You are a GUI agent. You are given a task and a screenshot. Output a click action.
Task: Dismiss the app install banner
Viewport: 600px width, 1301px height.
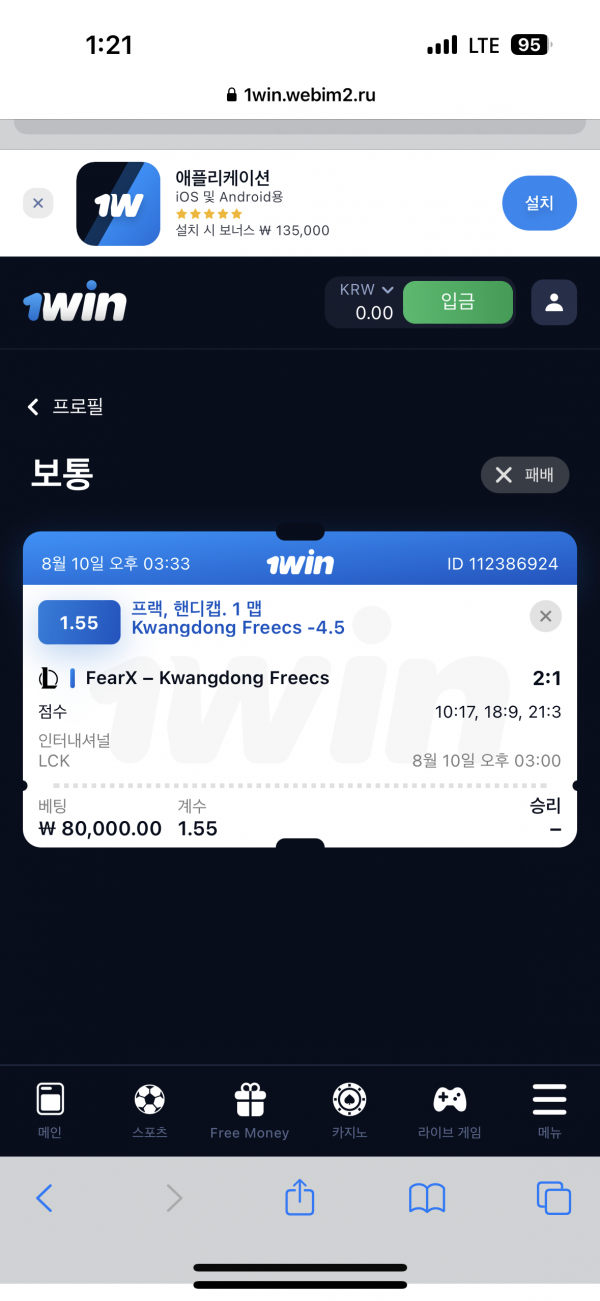38,203
